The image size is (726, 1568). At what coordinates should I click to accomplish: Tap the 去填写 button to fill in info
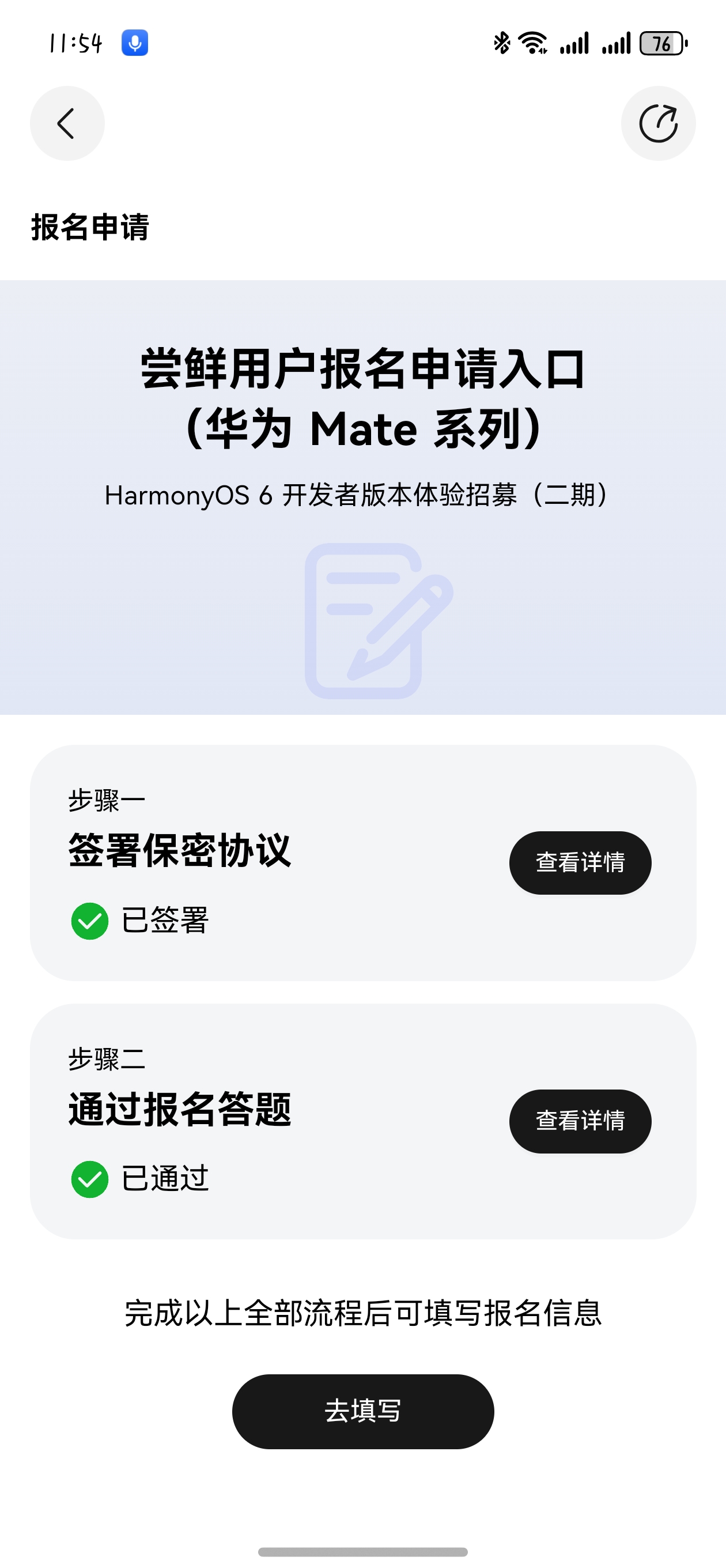pyautogui.click(x=362, y=1412)
